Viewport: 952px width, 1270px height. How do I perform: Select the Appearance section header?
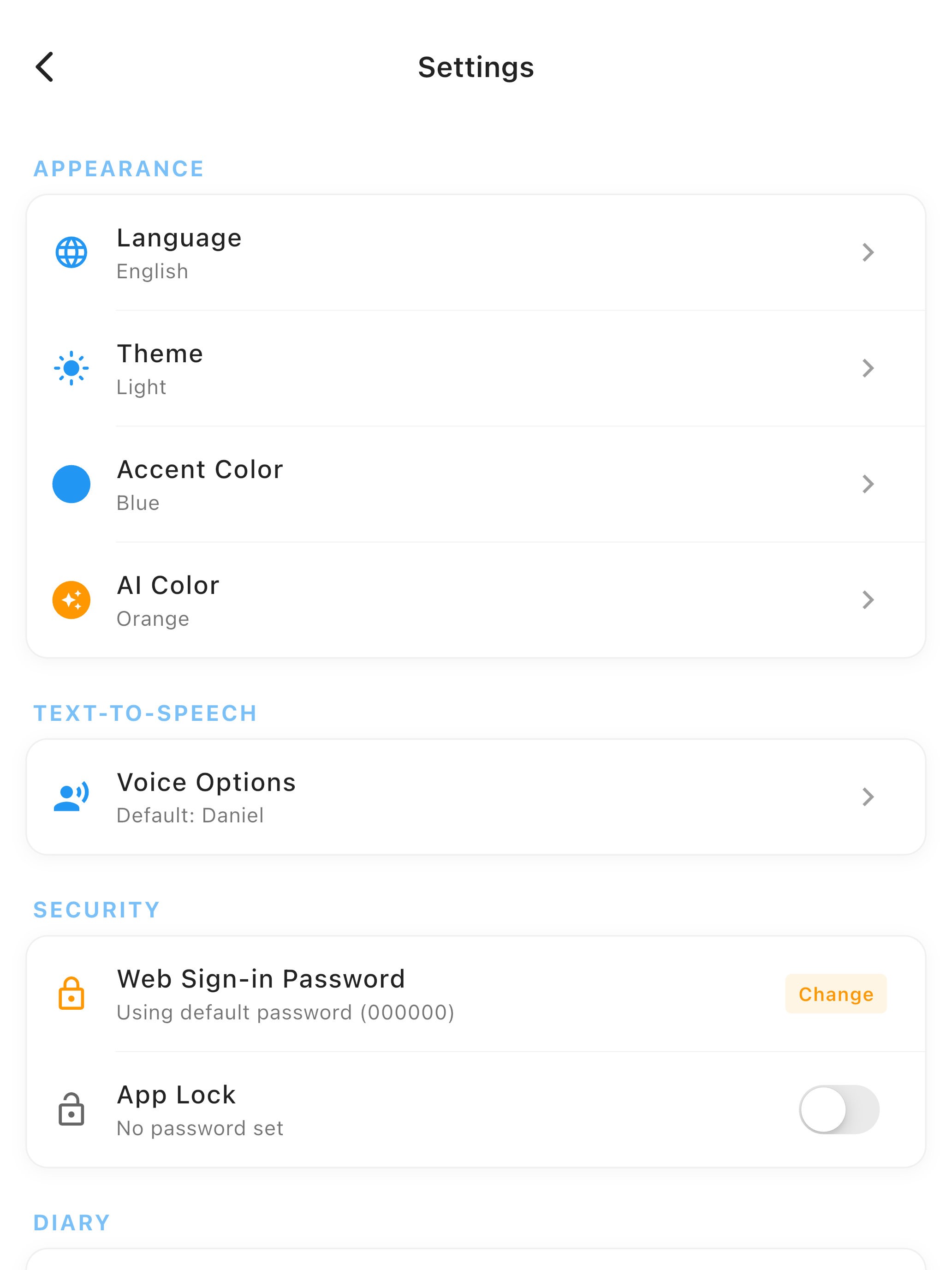118,168
